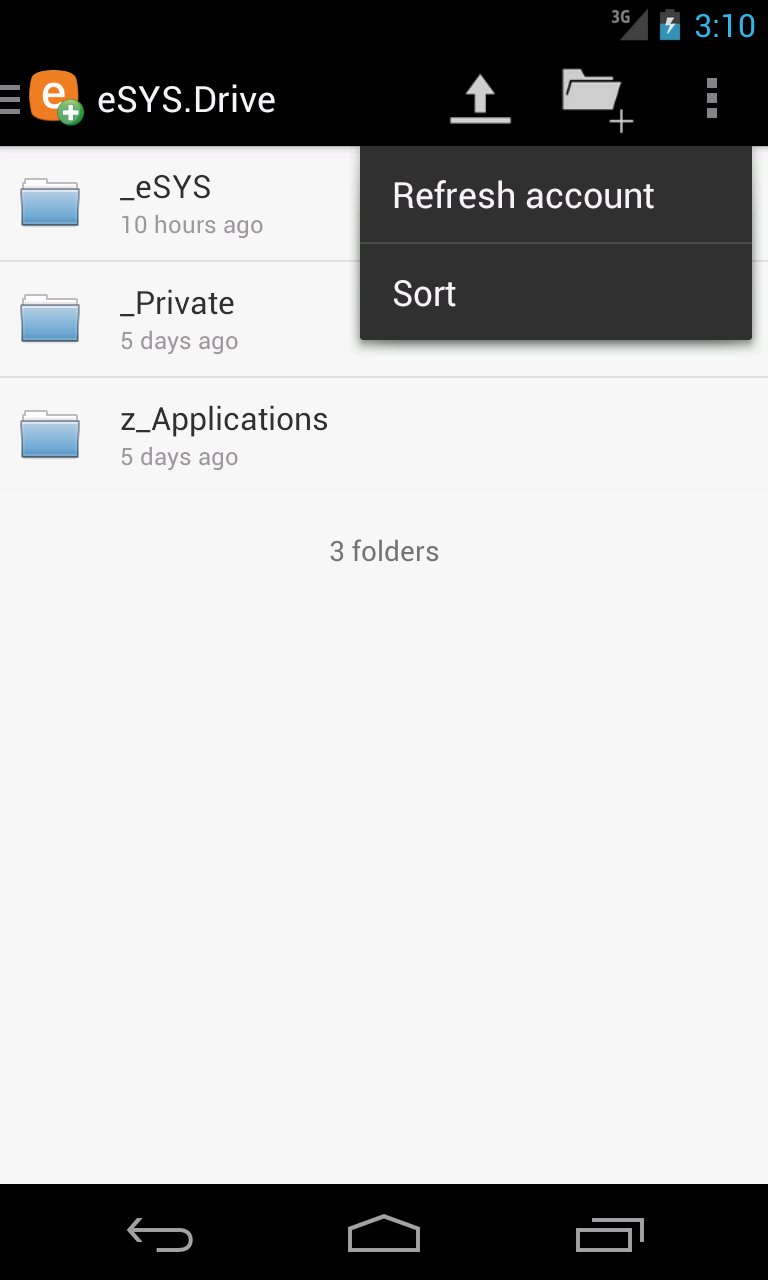Click the 3:10 clock display
The height and width of the screenshot is (1280, 768).
(722, 25)
